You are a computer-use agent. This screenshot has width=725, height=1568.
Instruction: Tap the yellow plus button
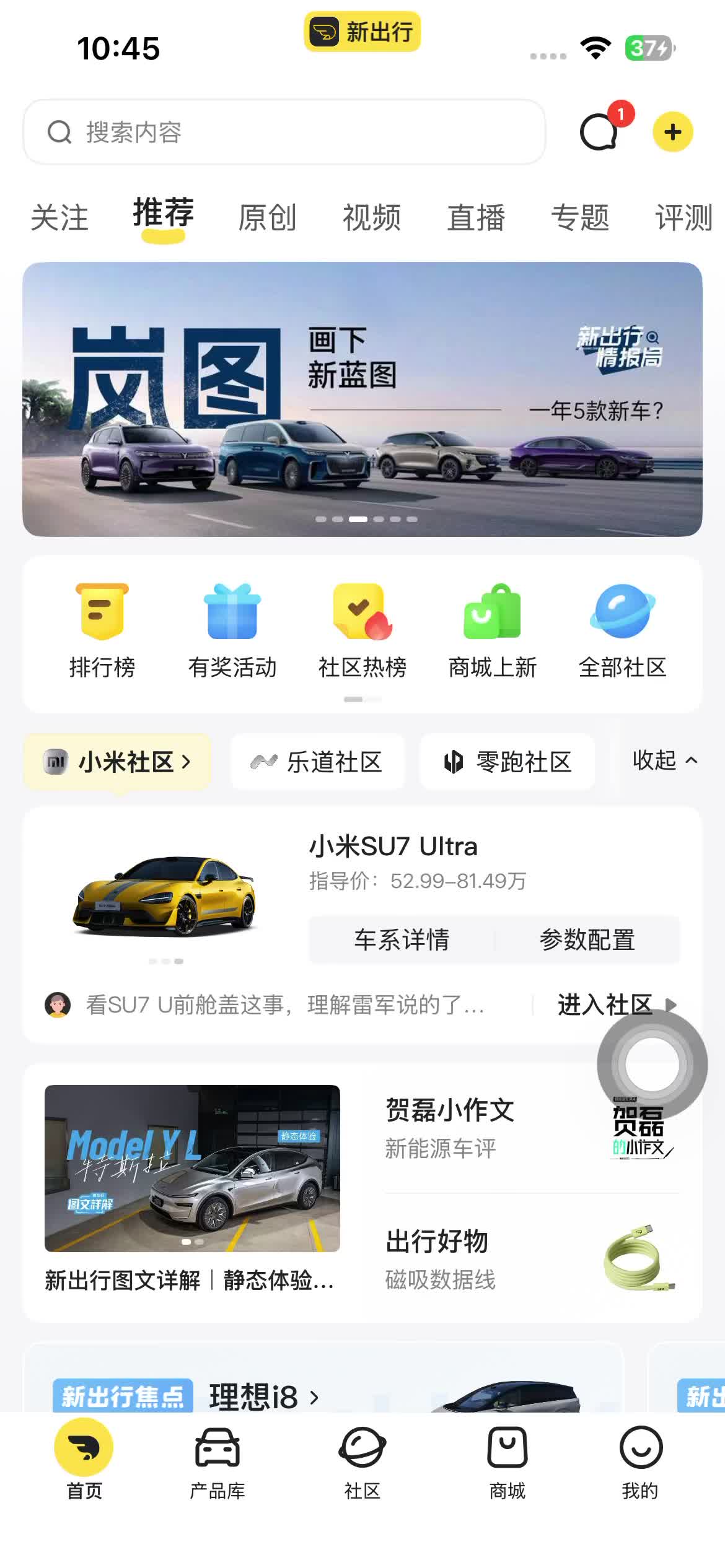(672, 132)
